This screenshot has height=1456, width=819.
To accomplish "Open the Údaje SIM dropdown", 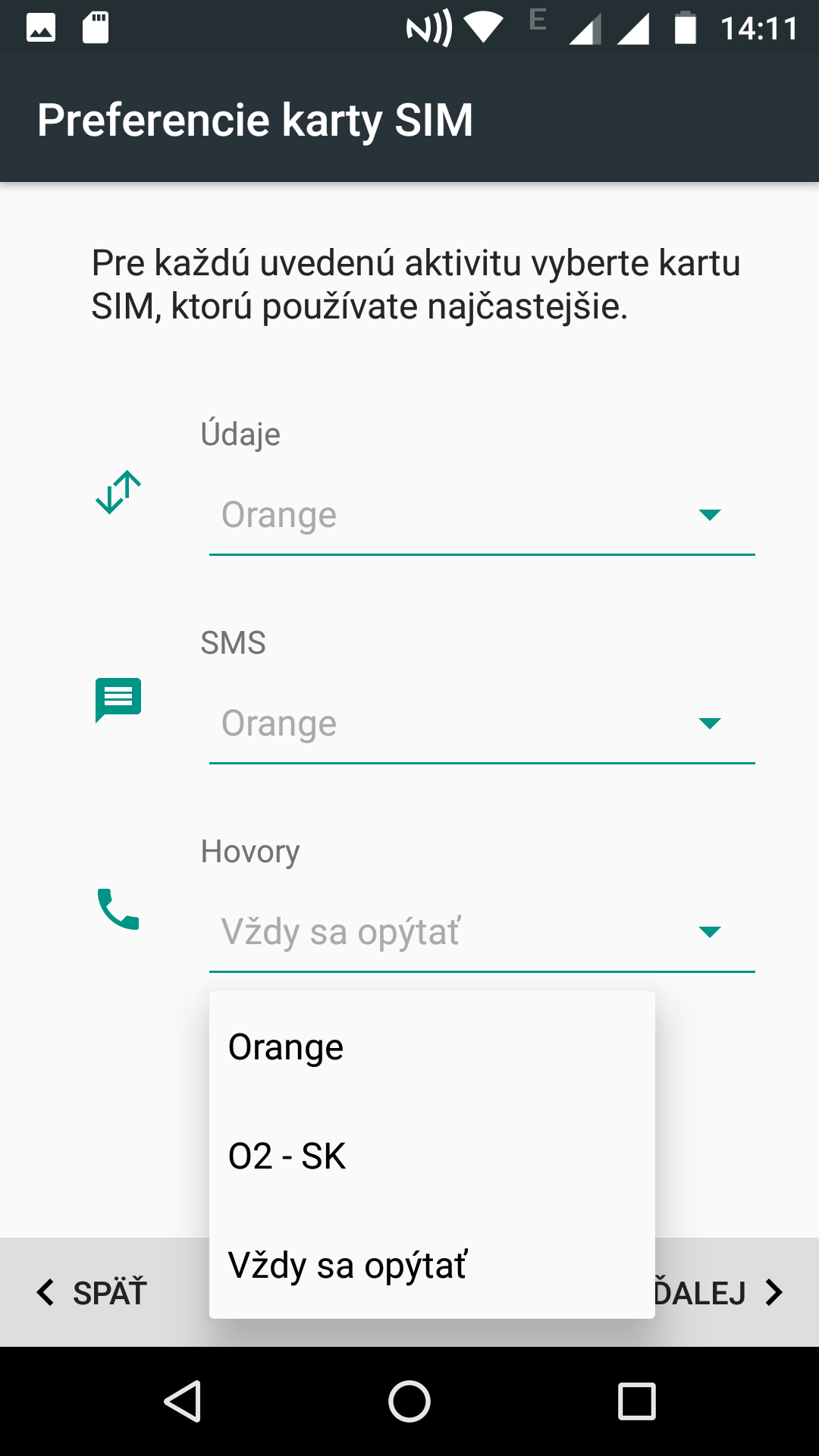I will click(x=482, y=515).
